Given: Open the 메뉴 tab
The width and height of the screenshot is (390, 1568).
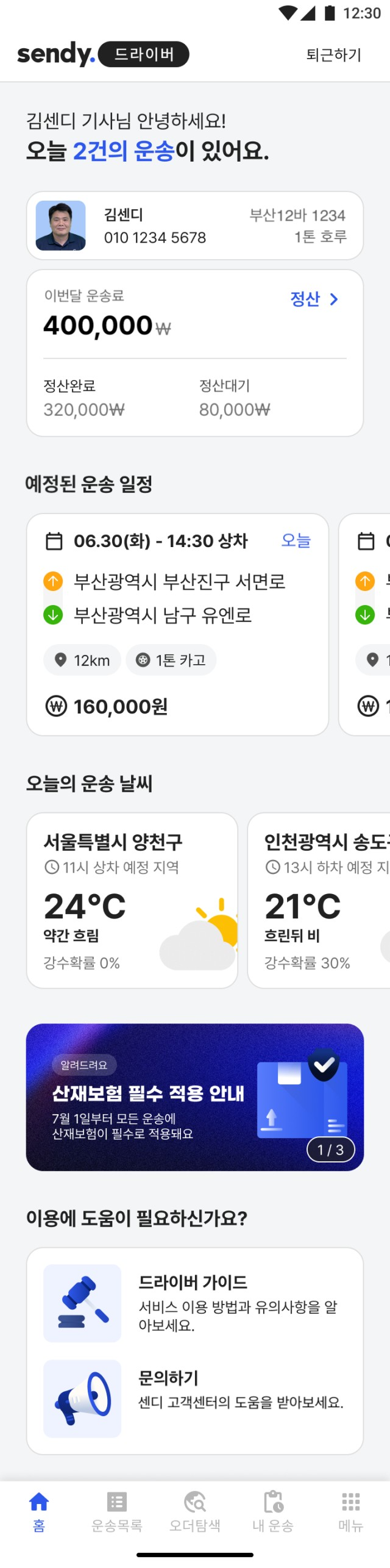Looking at the screenshot, I should [x=351, y=1511].
